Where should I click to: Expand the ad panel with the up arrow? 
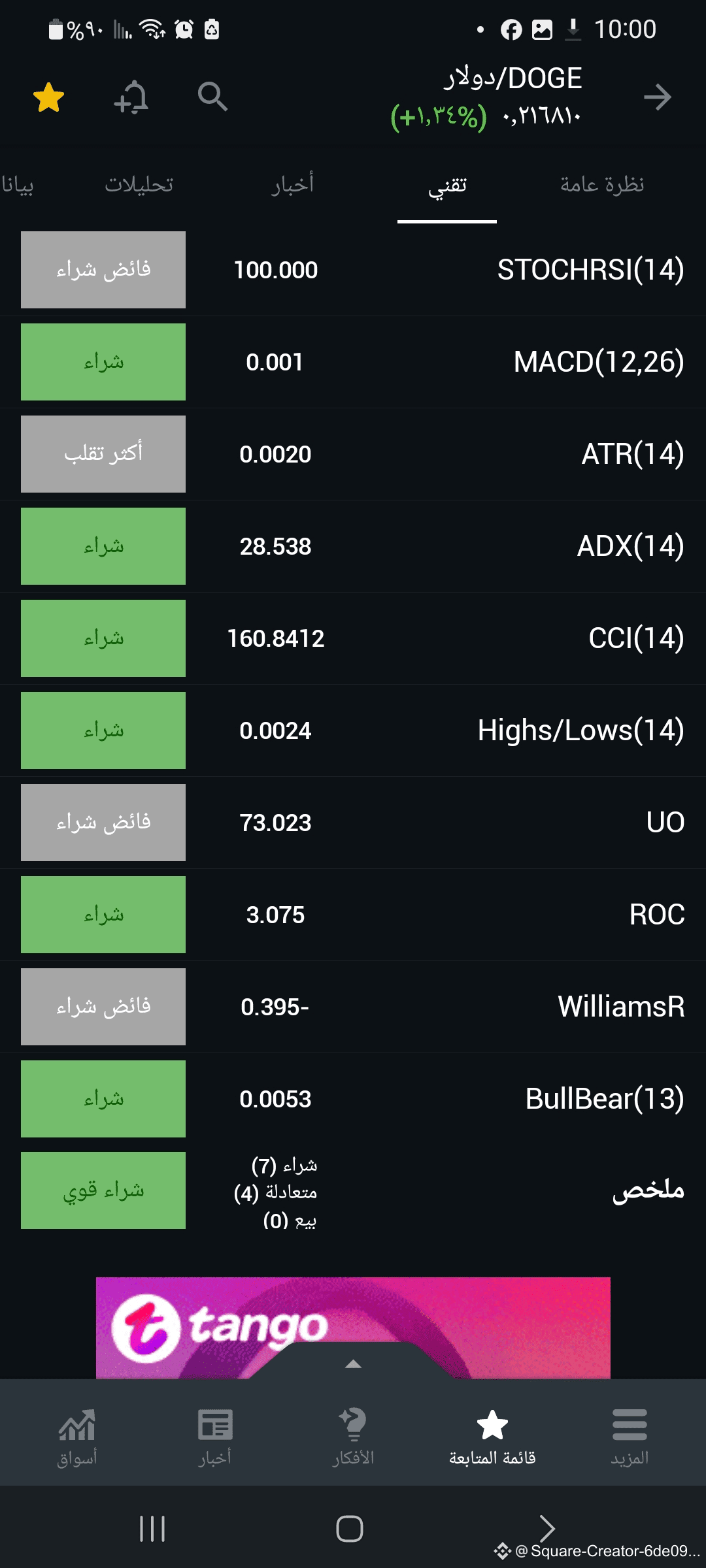(353, 1364)
